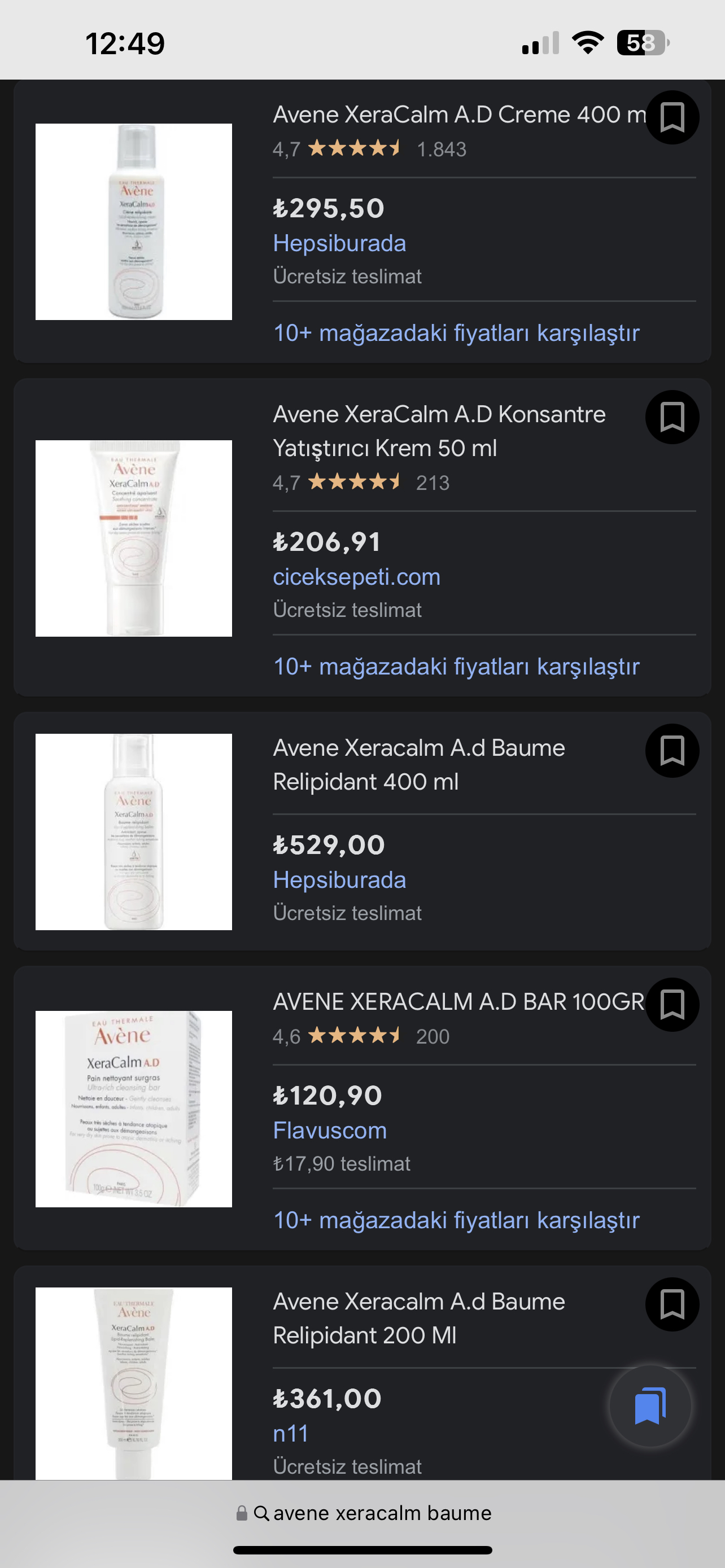Bookmark the Baume Relipidant 200 Ml product
The height and width of the screenshot is (1568, 725).
tap(671, 1304)
